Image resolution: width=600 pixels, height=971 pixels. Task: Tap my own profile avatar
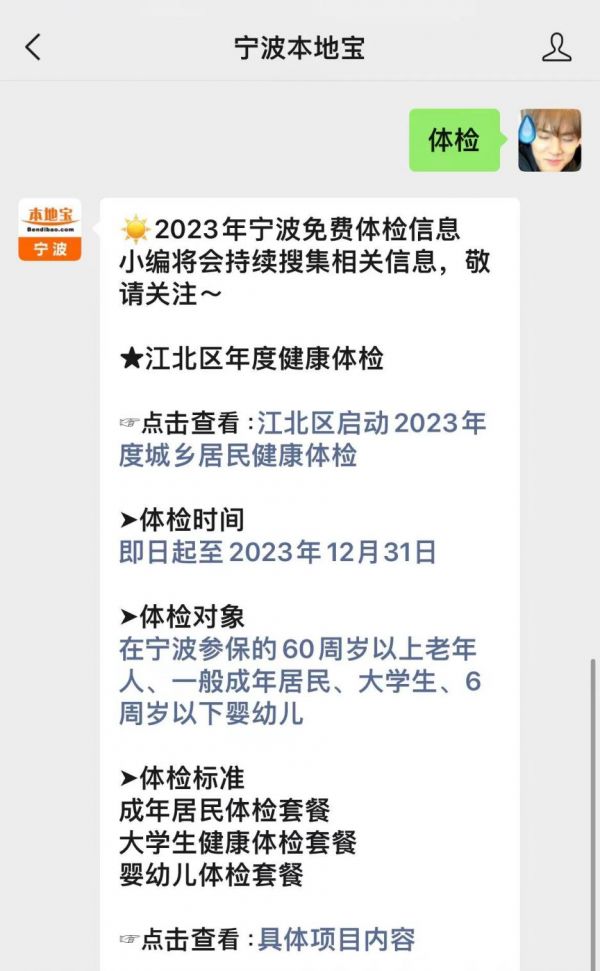549,140
